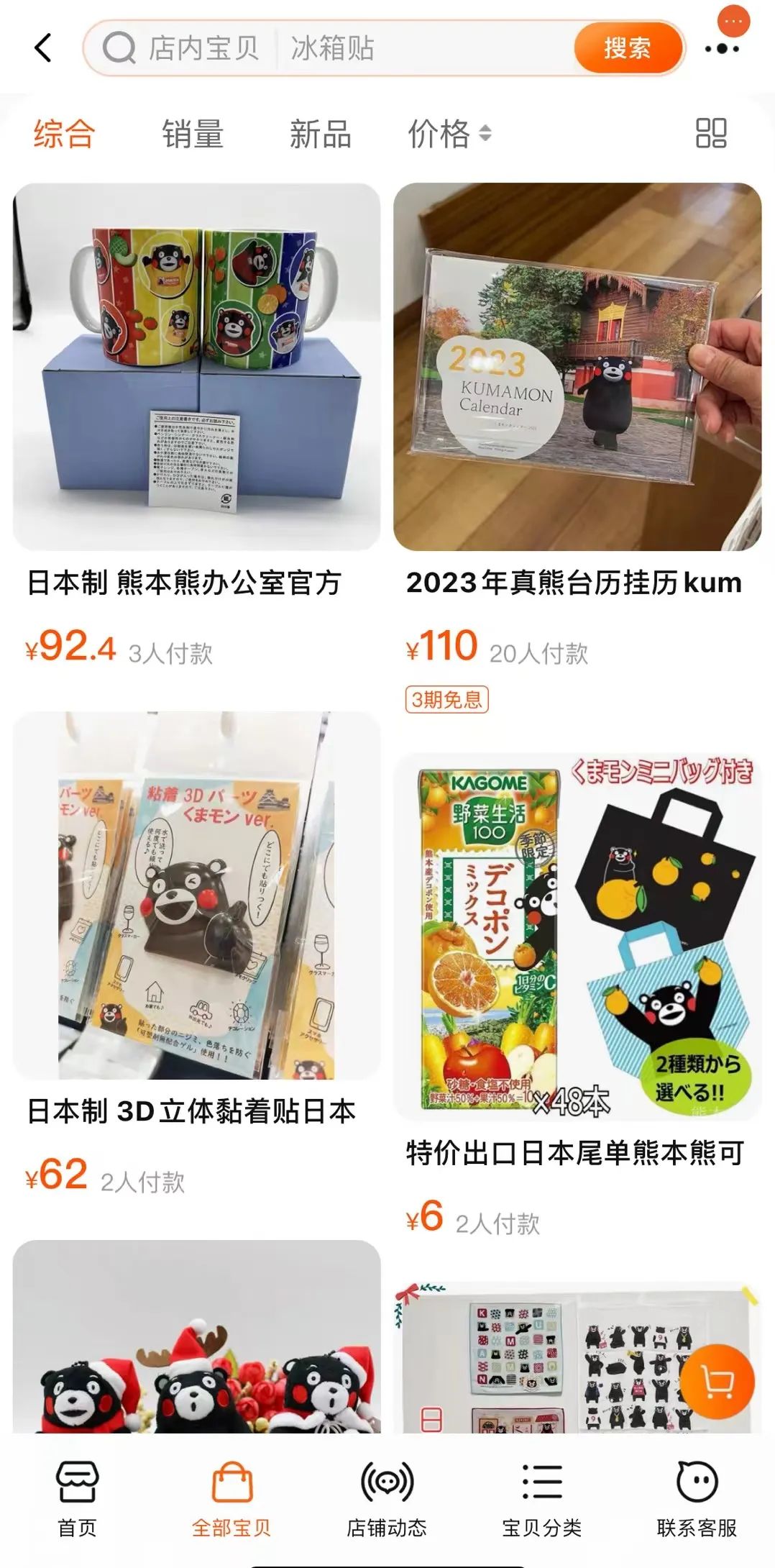Open the three-dot more menu

tap(722, 49)
